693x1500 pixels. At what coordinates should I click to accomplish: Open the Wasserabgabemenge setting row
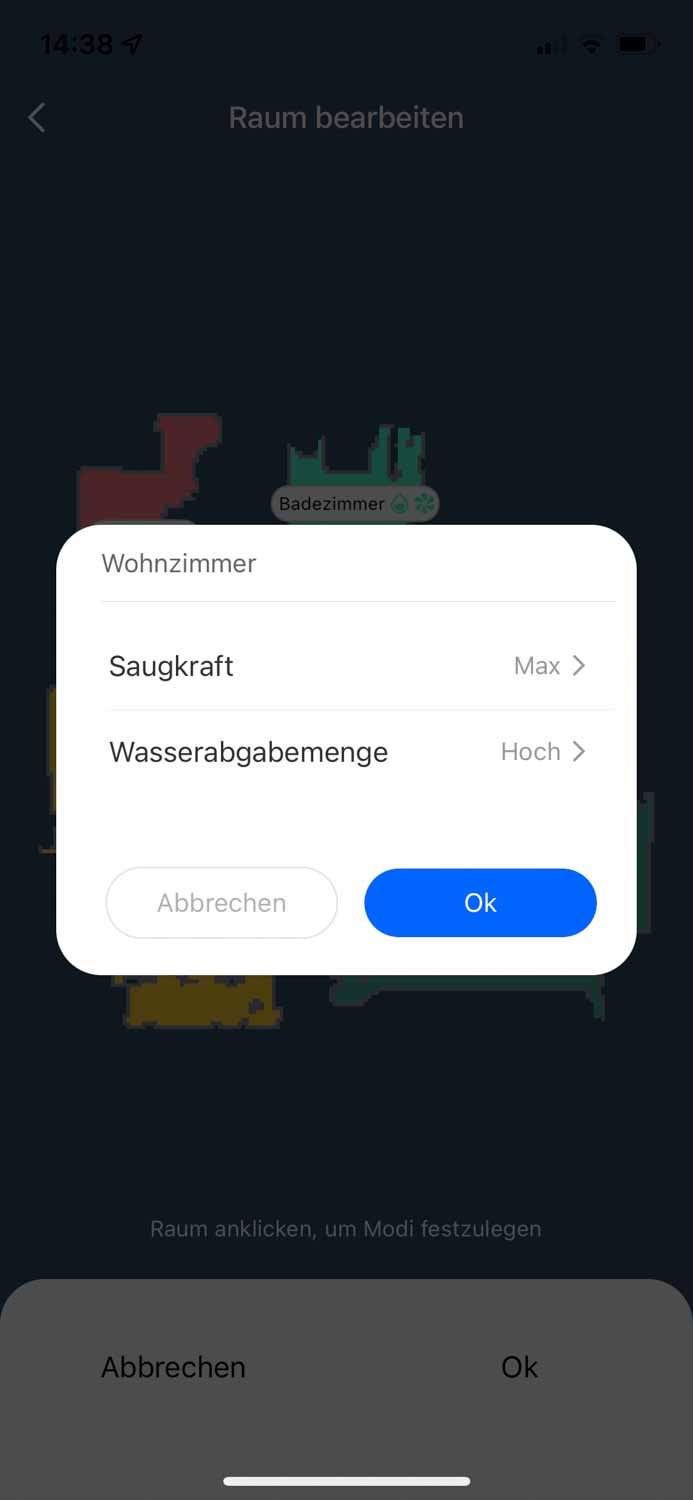click(x=346, y=752)
